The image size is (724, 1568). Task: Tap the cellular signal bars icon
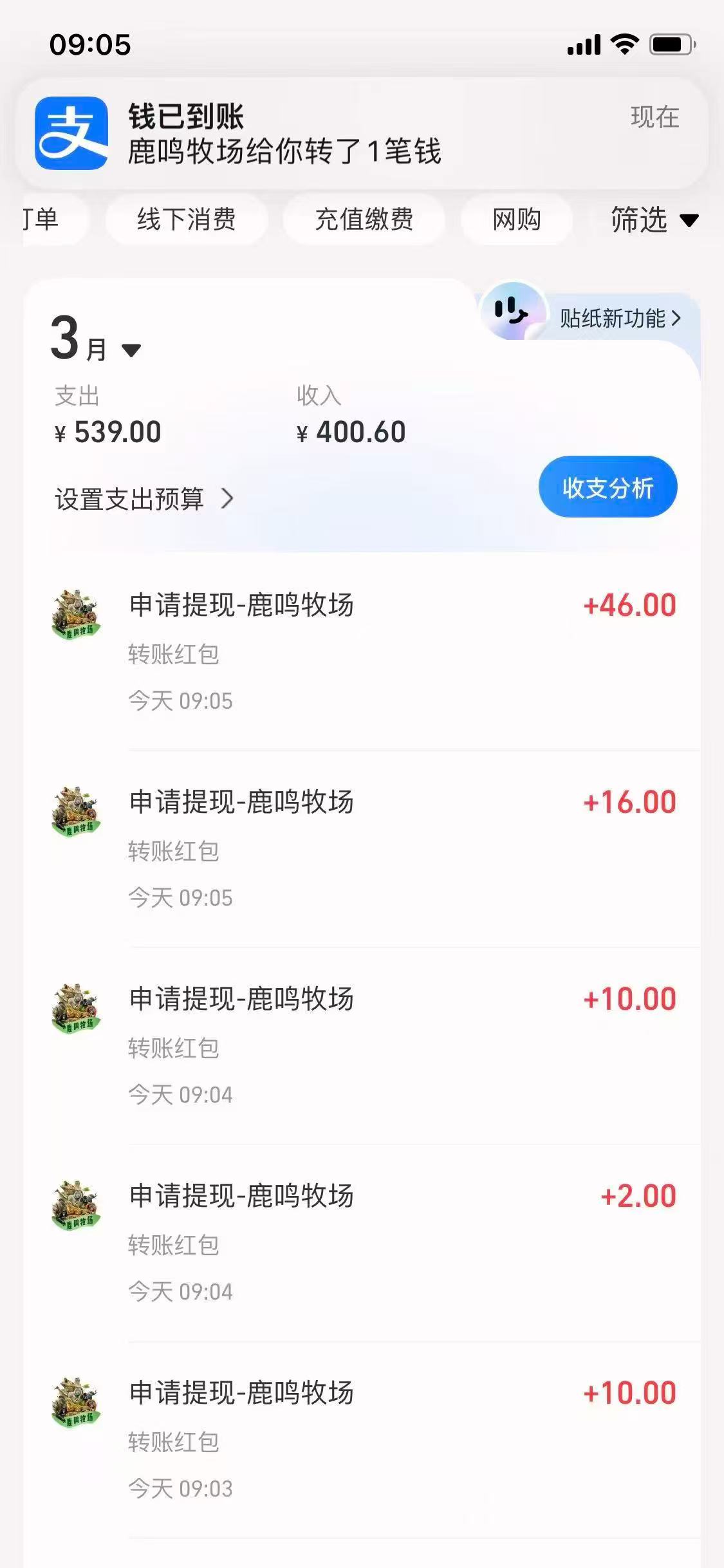click(x=582, y=42)
